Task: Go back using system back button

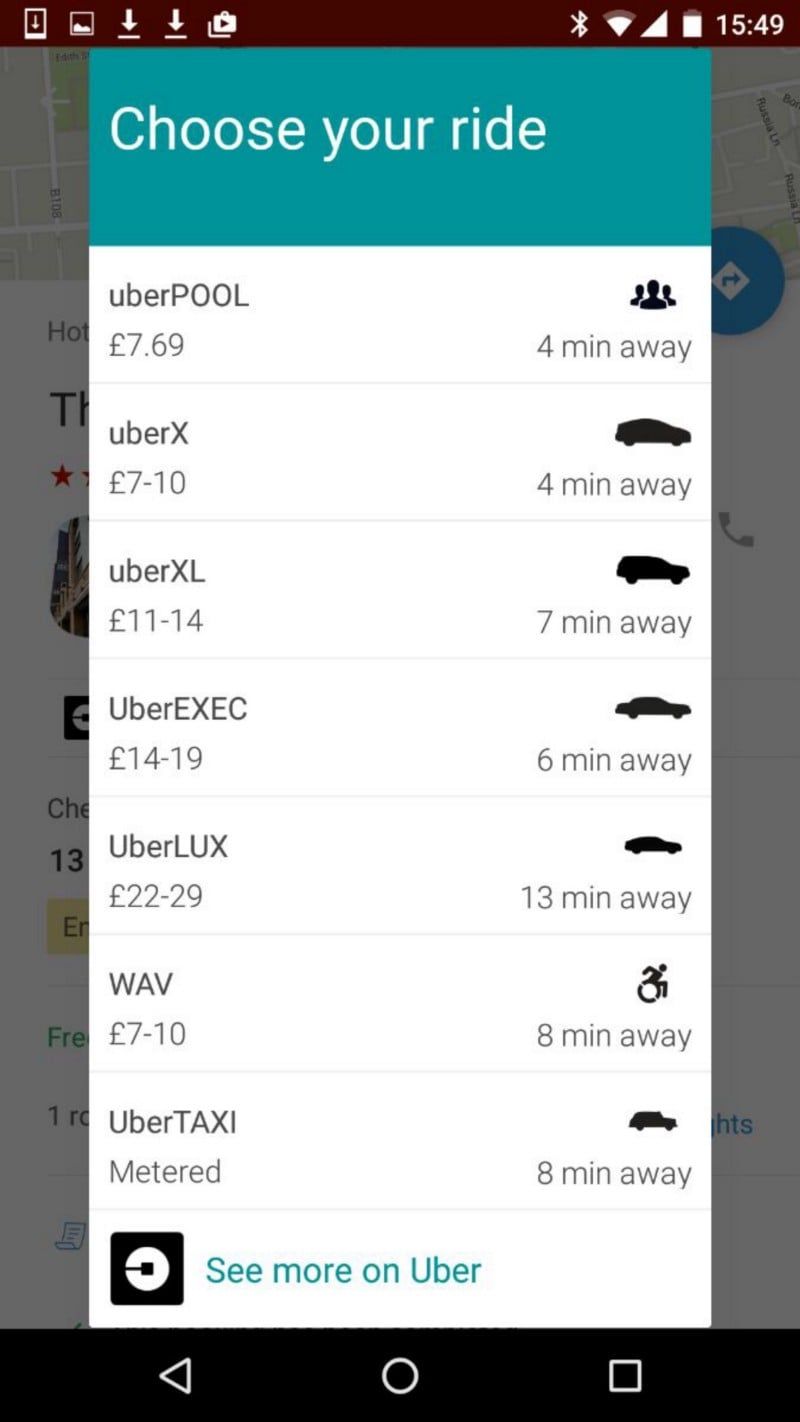Action: 176,1376
